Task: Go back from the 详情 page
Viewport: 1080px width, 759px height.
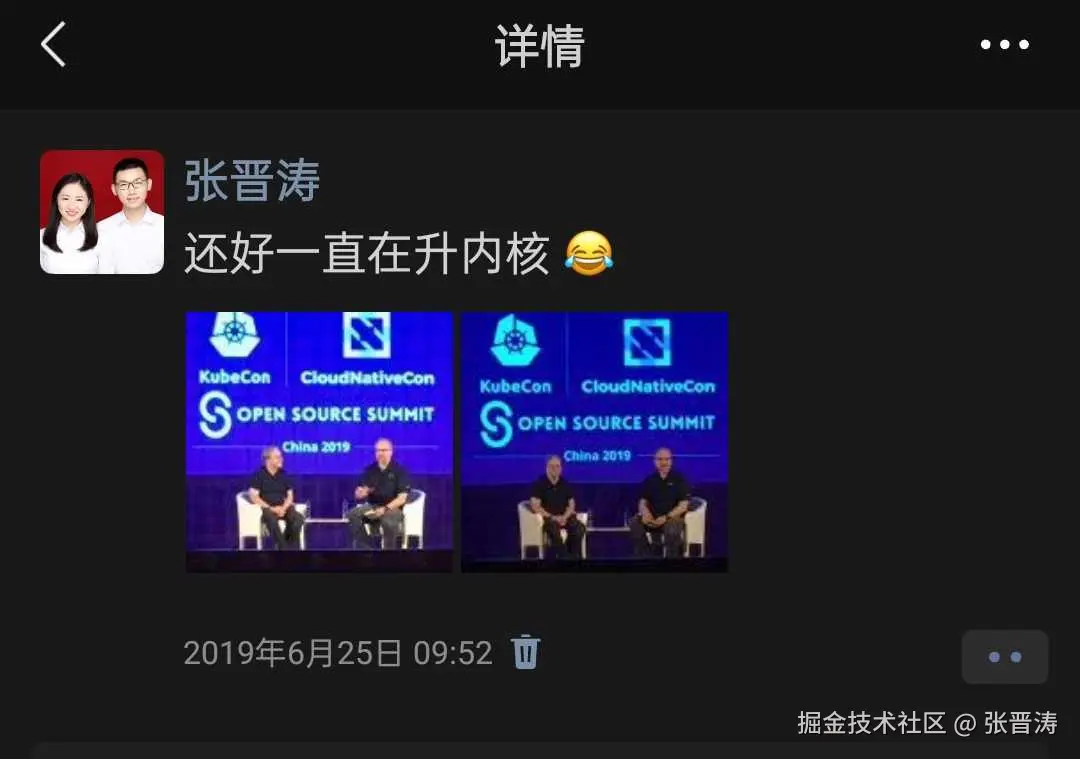Action: tap(54, 46)
